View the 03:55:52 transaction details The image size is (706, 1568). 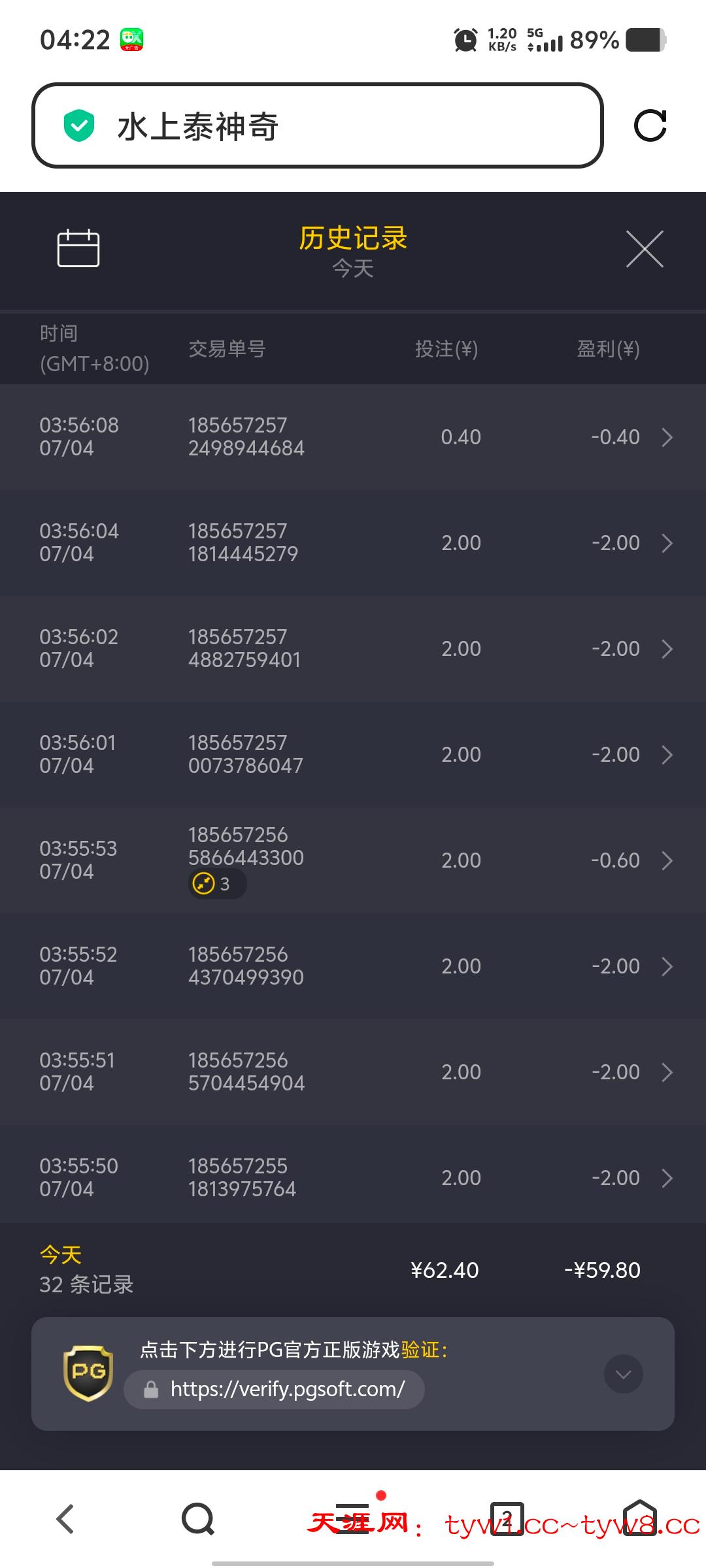pos(353,966)
